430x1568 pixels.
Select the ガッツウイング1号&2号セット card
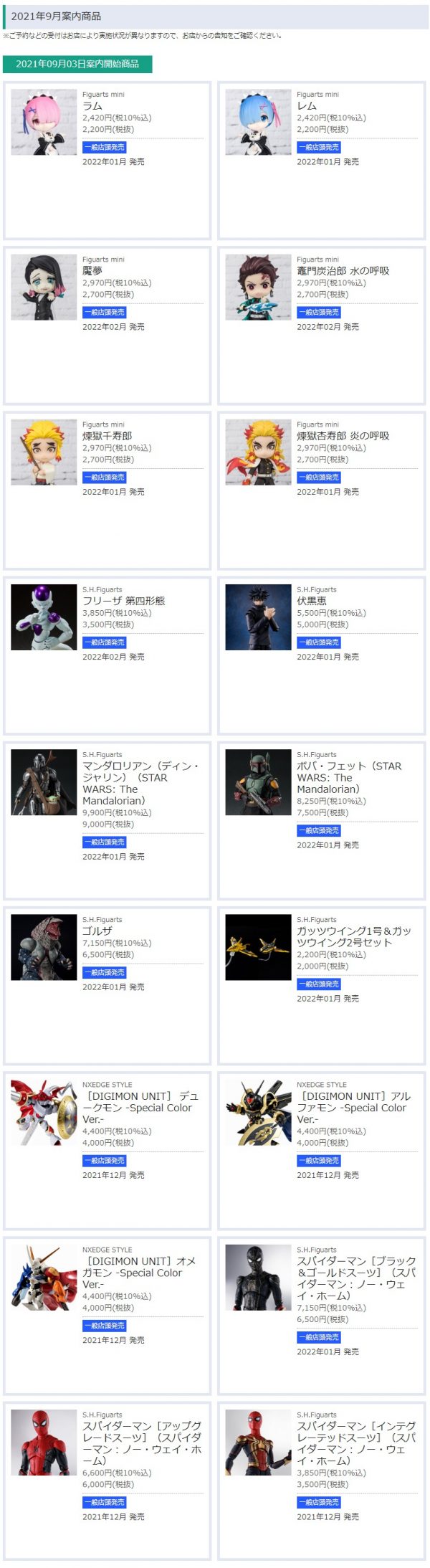click(321, 985)
